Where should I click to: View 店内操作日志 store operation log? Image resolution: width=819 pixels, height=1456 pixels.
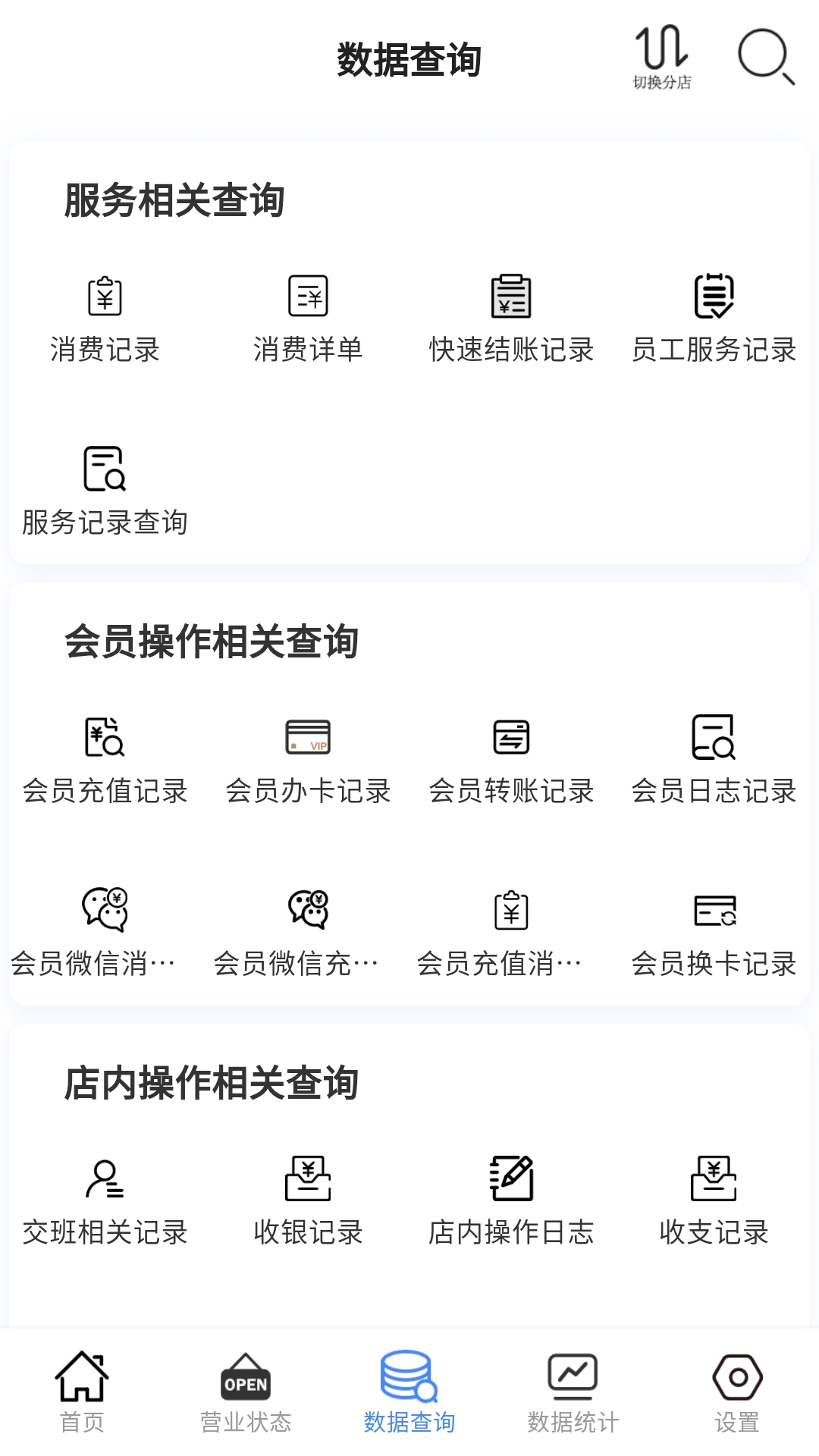point(513,1194)
